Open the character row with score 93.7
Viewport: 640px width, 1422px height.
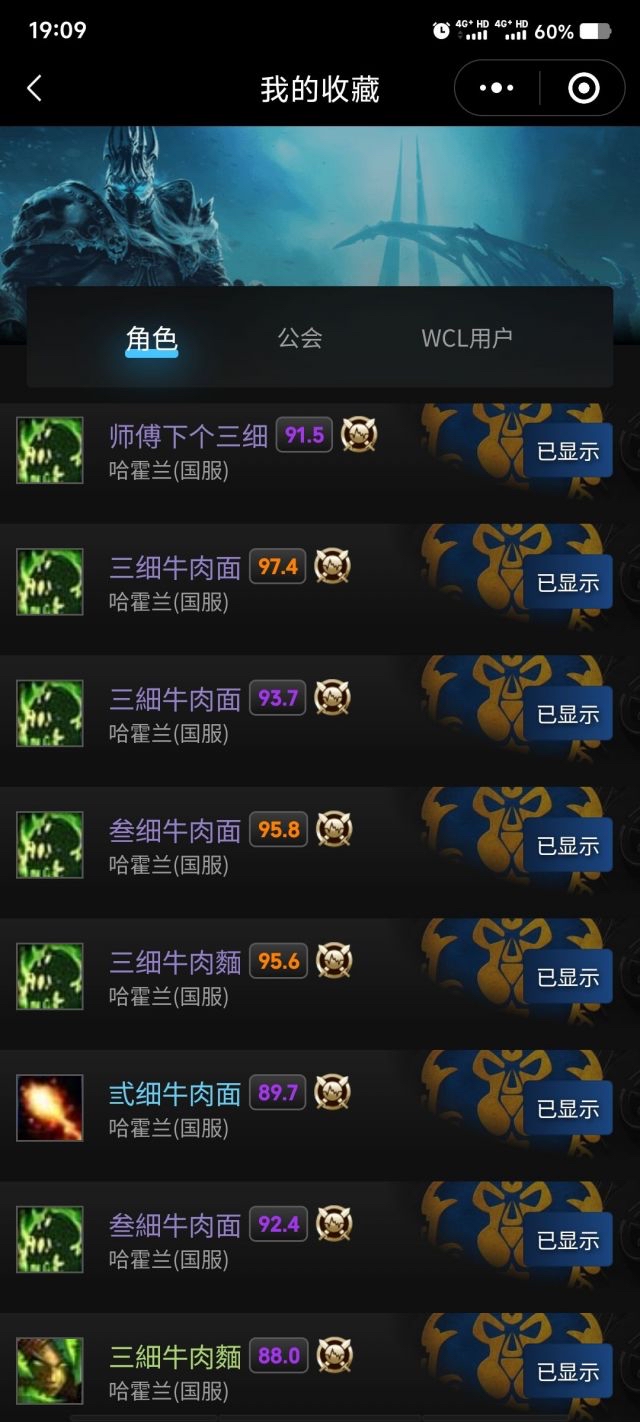320,714
